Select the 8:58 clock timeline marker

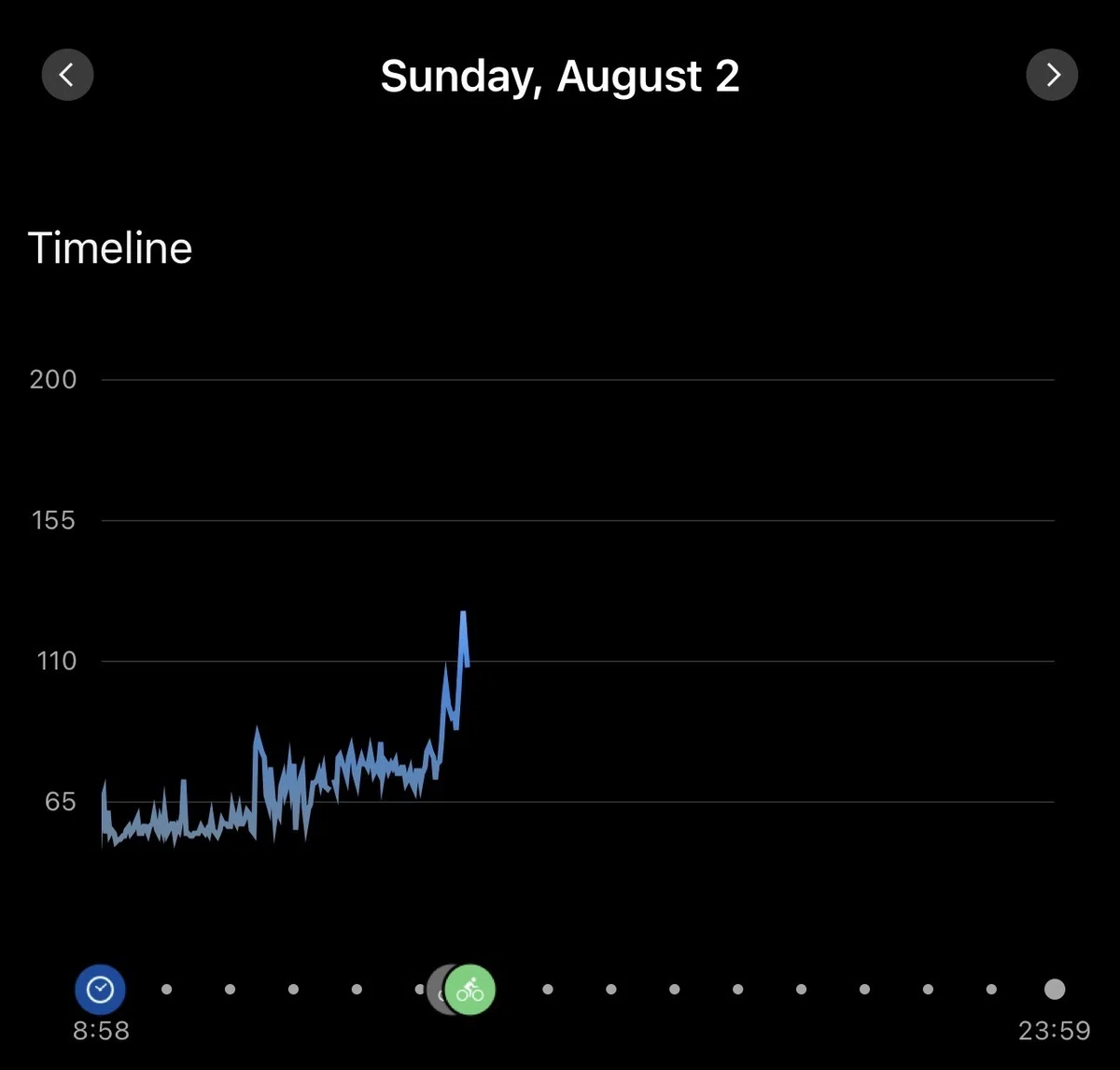(100, 990)
